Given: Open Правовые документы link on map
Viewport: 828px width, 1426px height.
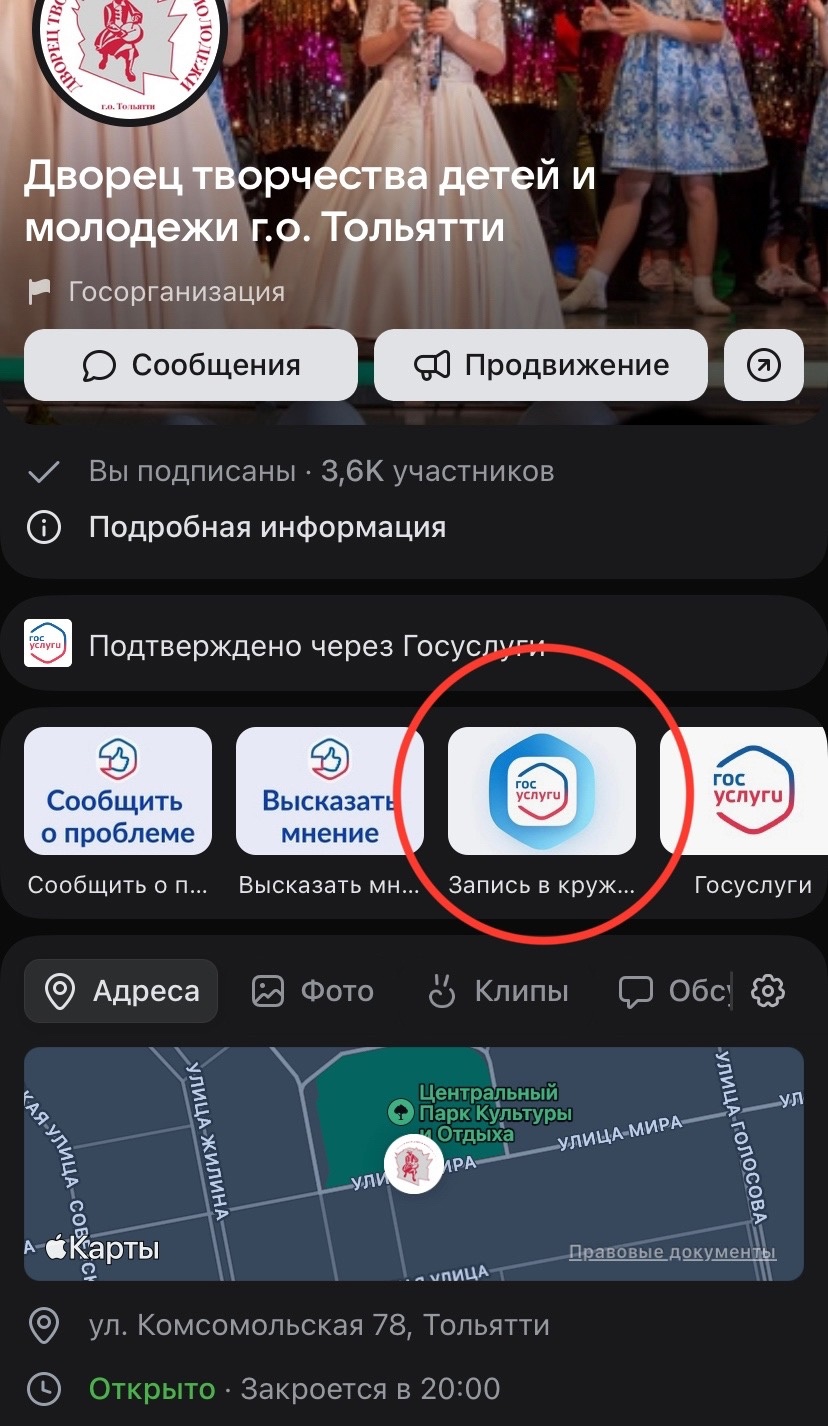Looking at the screenshot, I should tap(672, 1252).
